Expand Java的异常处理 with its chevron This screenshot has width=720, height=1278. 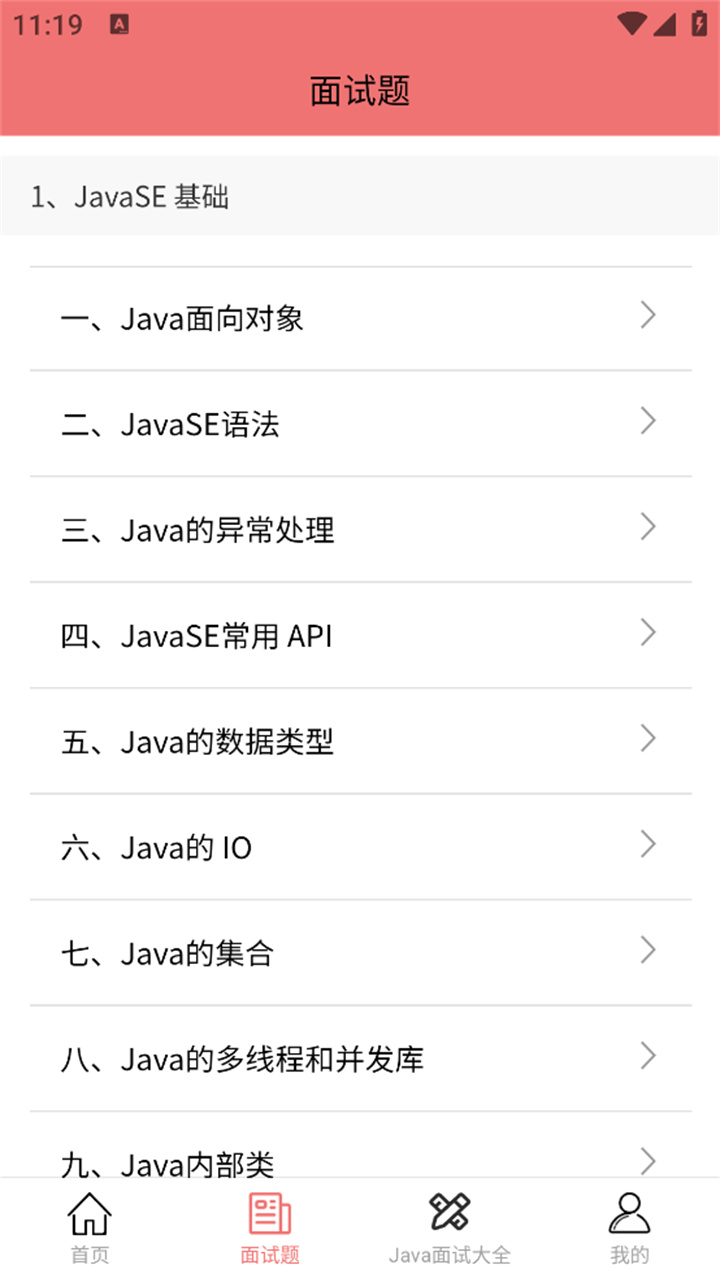[x=647, y=527]
